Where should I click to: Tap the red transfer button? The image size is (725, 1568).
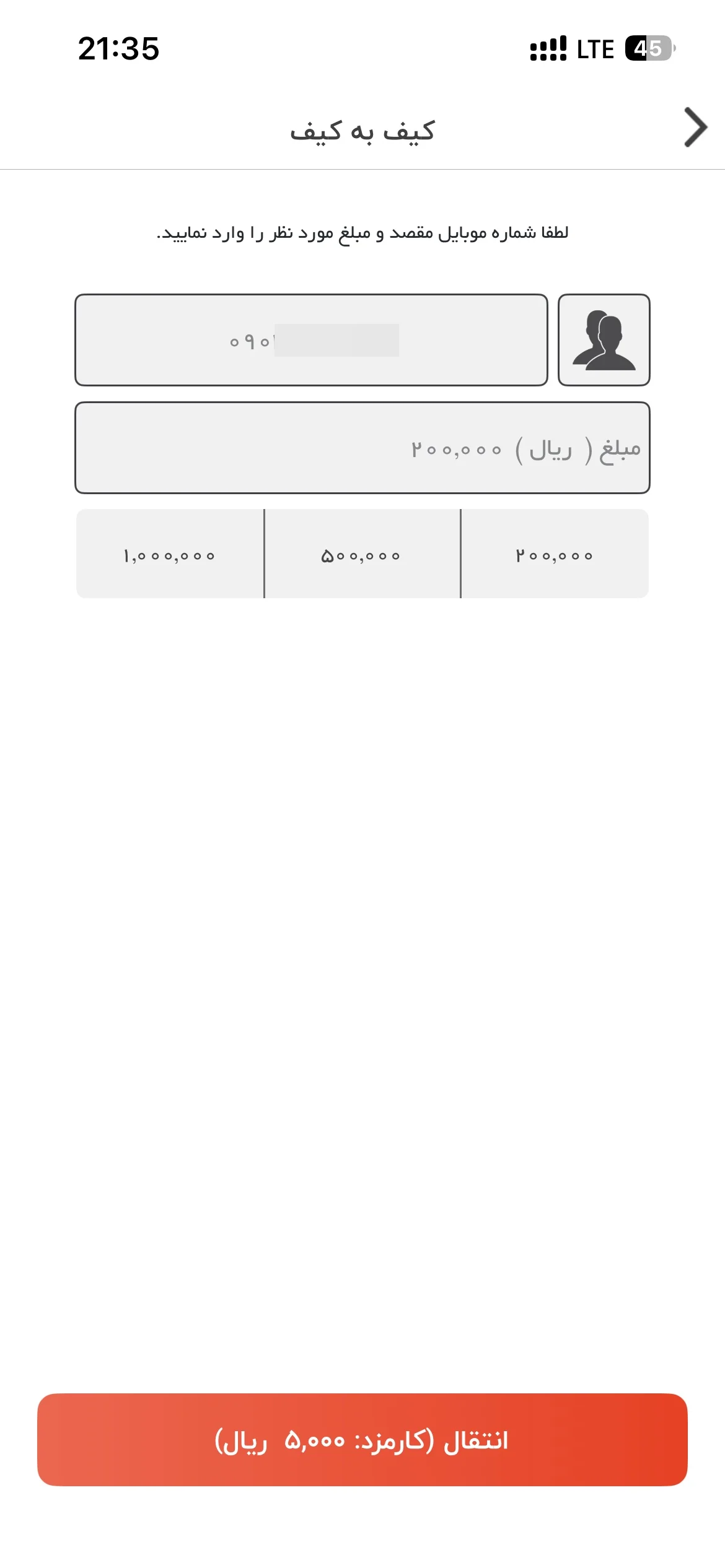(x=362, y=1440)
